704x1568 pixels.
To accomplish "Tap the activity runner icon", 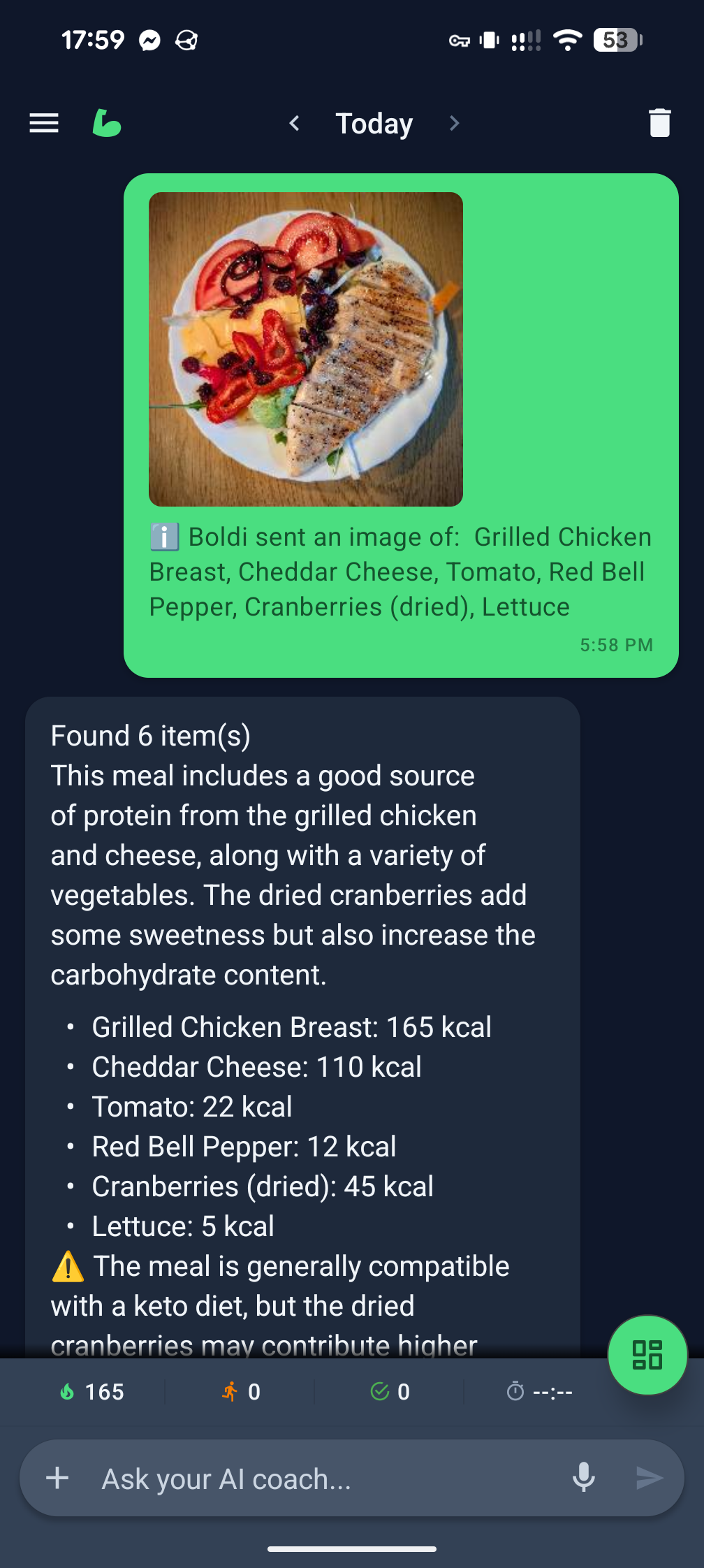I will click(x=229, y=1391).
